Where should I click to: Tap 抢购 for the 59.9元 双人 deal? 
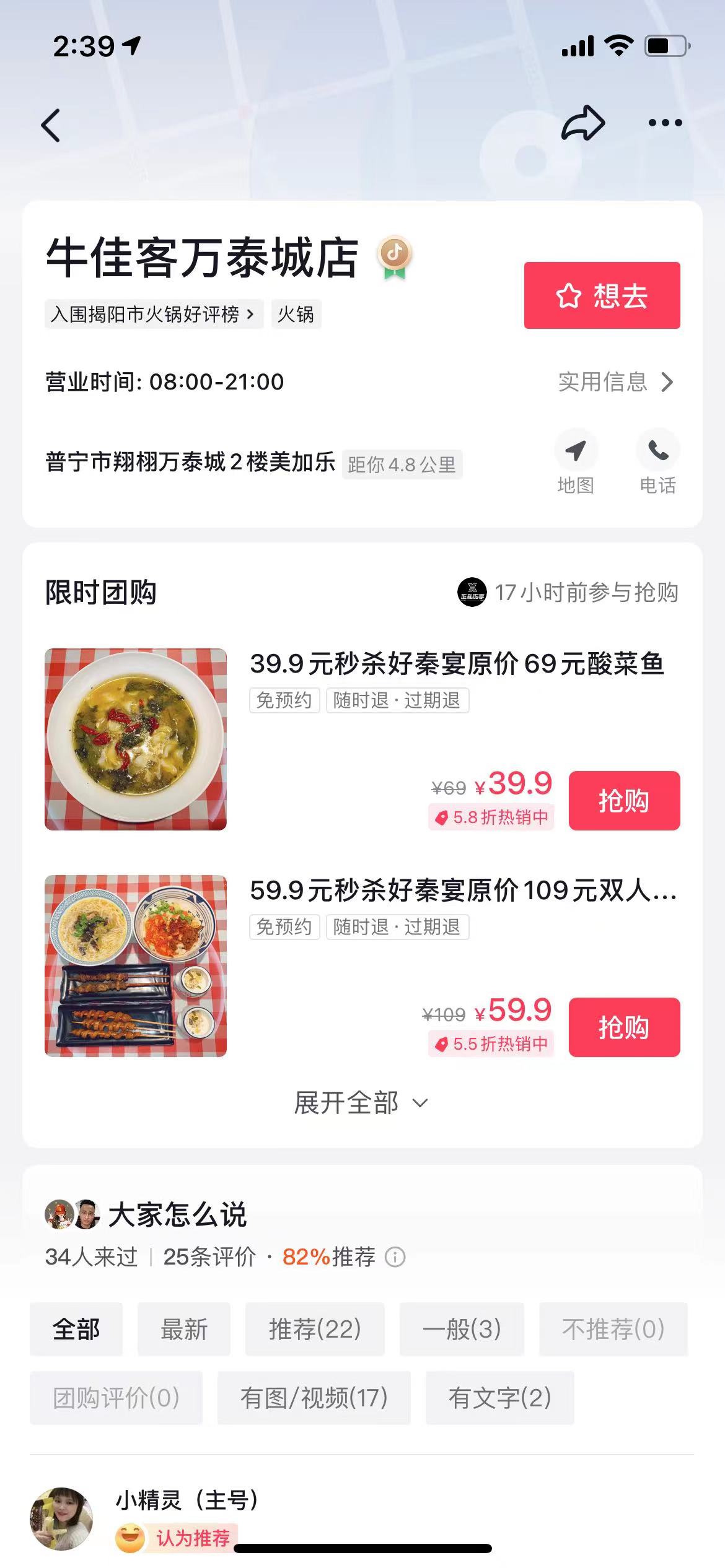624,1027
